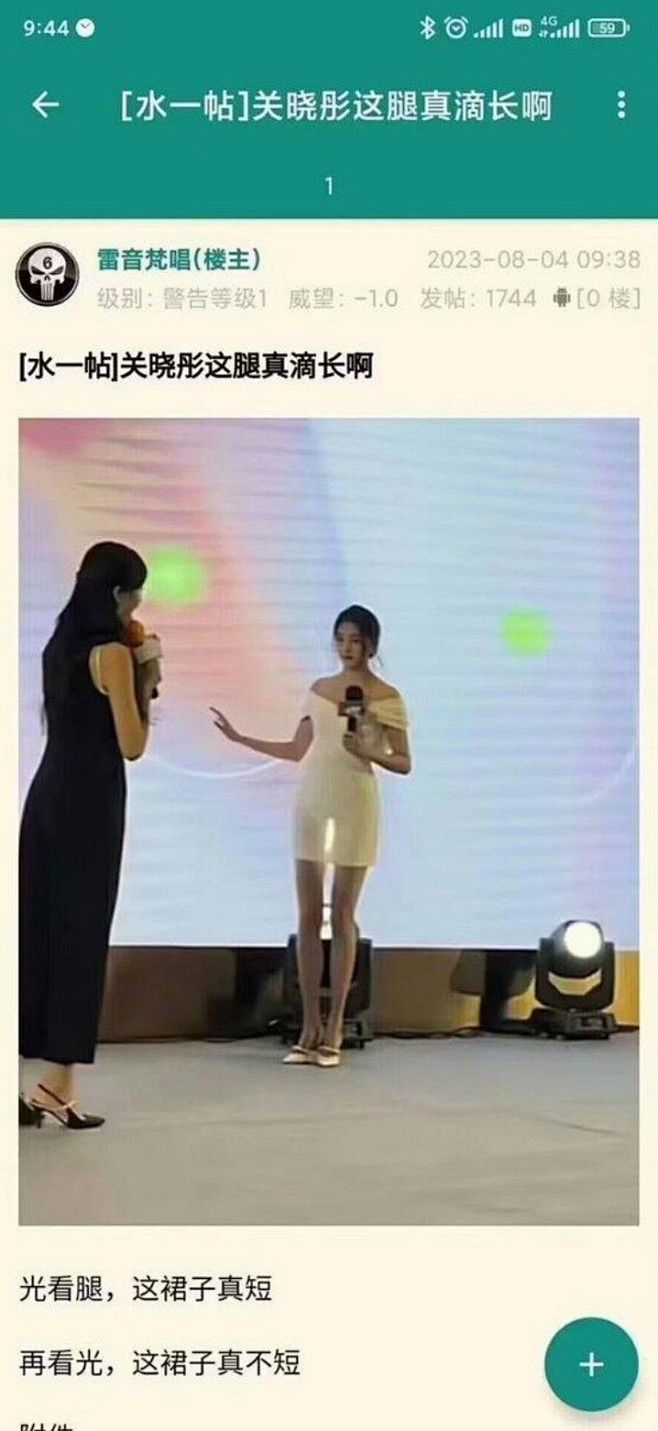Select page 1 indicator

coord(329,186)
